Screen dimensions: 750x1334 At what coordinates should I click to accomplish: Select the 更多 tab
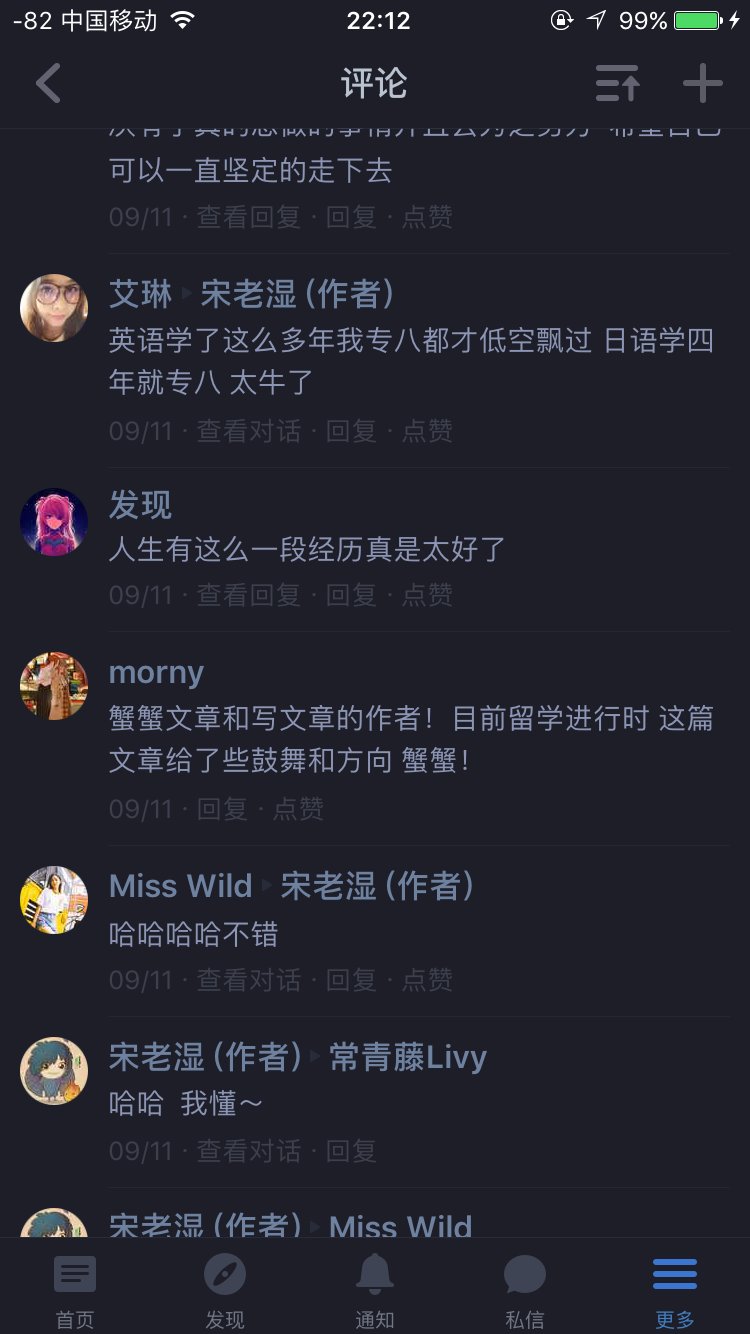tap(675, 1290)
